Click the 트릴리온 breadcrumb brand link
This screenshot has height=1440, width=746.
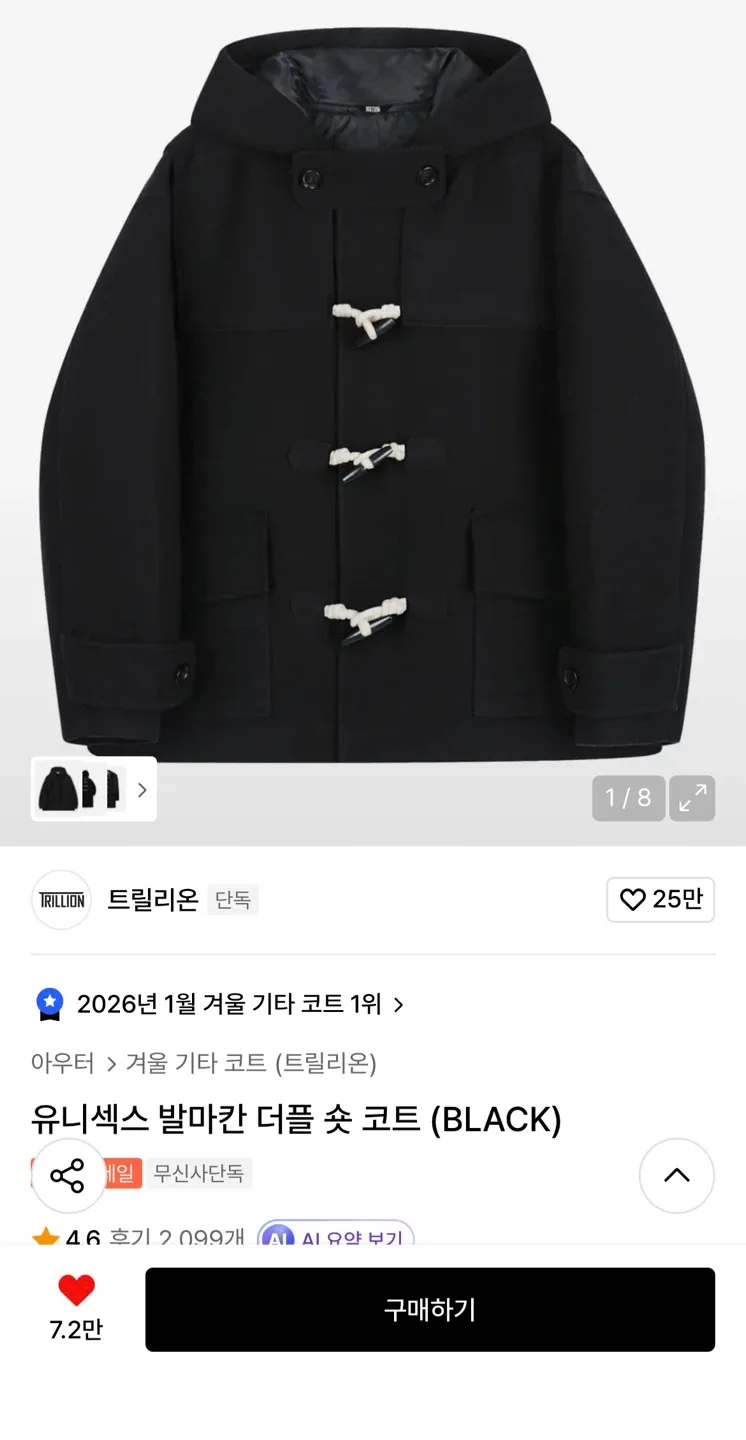pos(325,1064)
